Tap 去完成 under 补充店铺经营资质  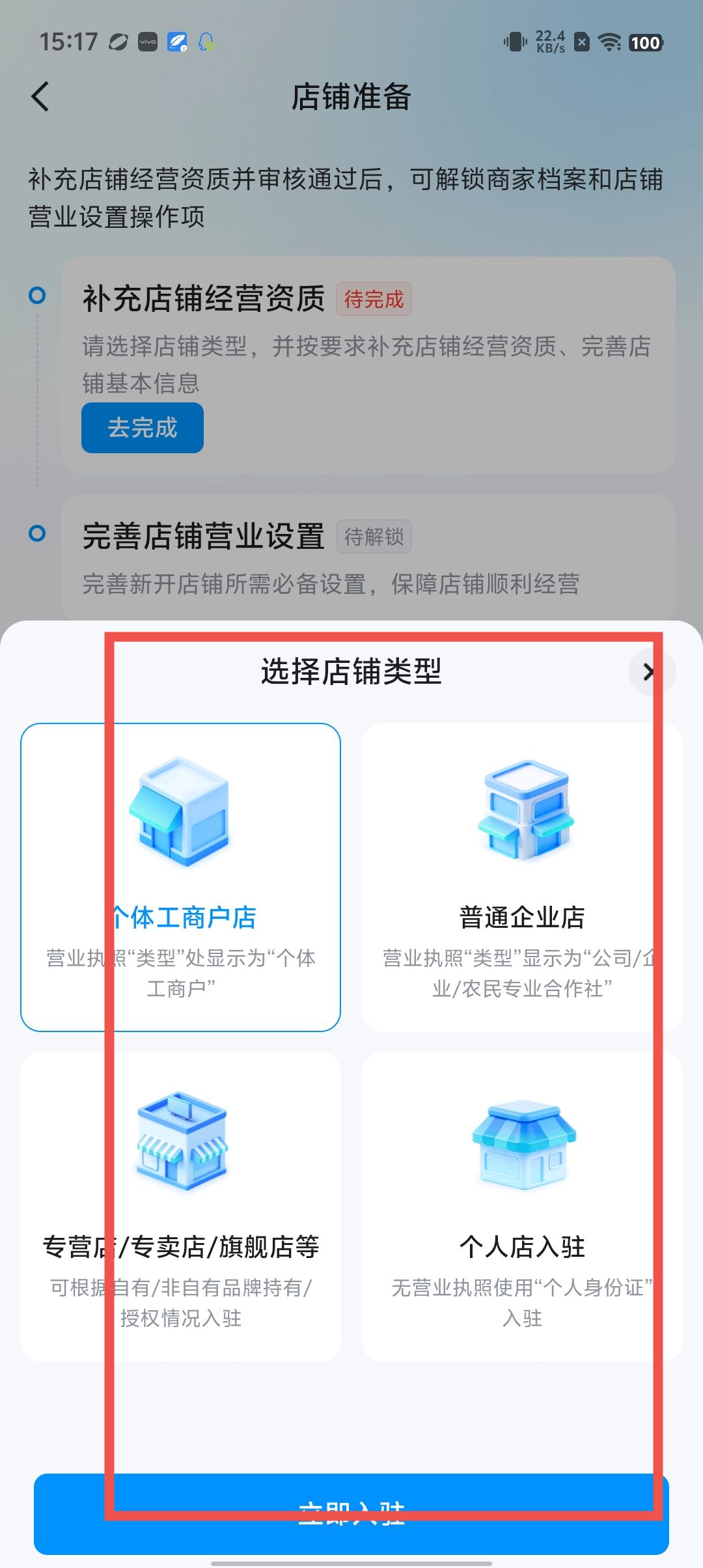142,428
